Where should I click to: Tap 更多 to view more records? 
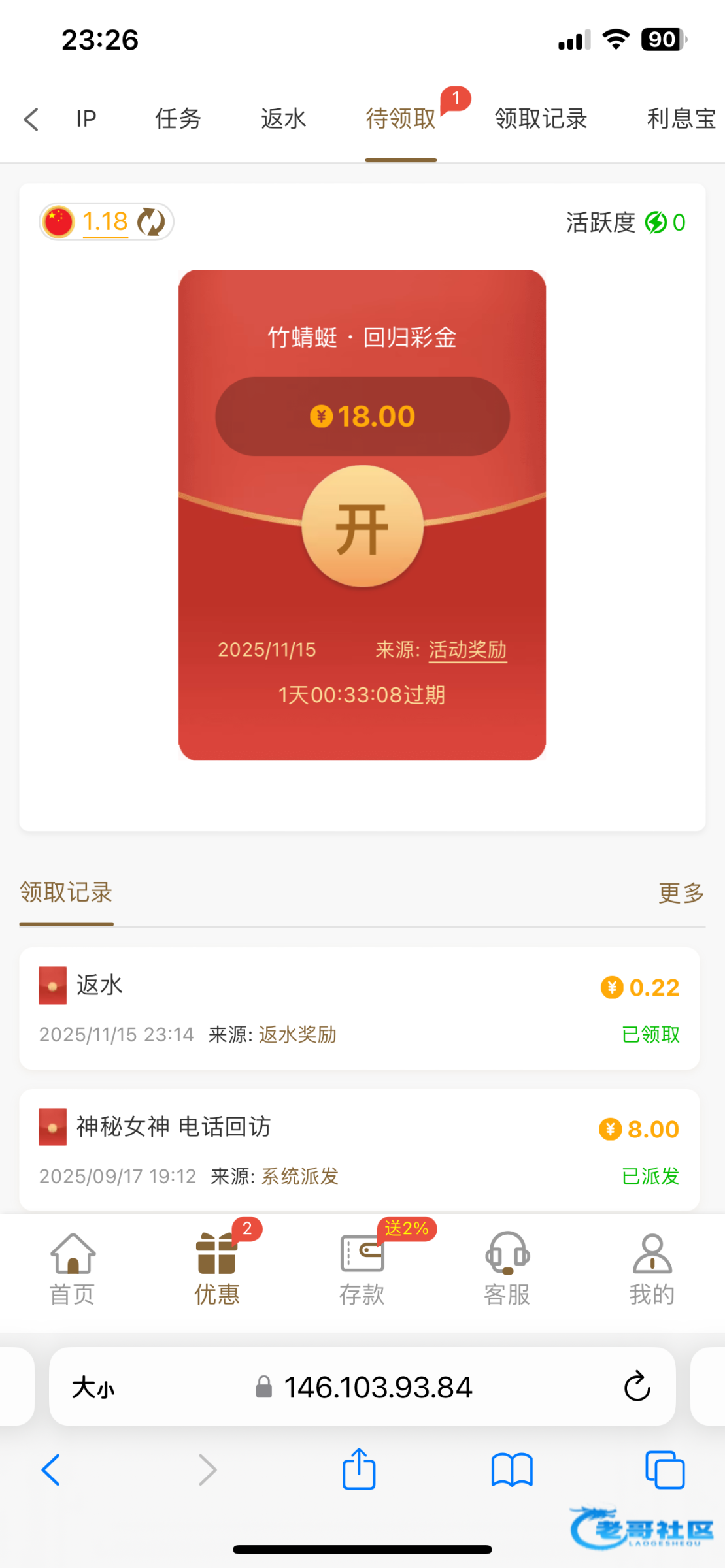click(x=681, y=892)
